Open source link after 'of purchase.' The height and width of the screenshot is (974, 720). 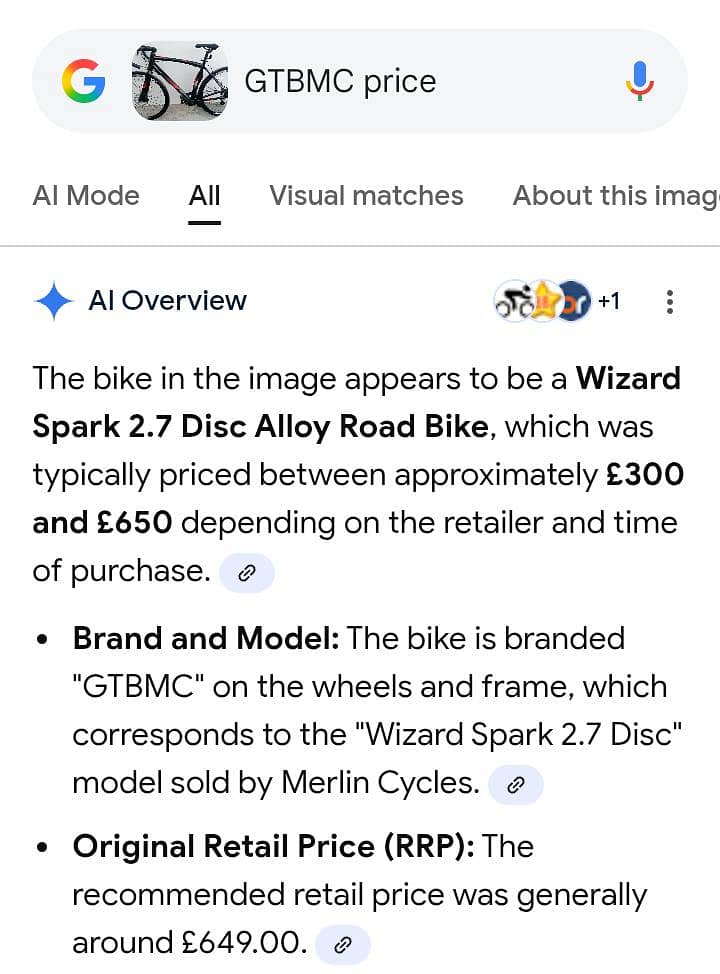(x=246, y=573)
